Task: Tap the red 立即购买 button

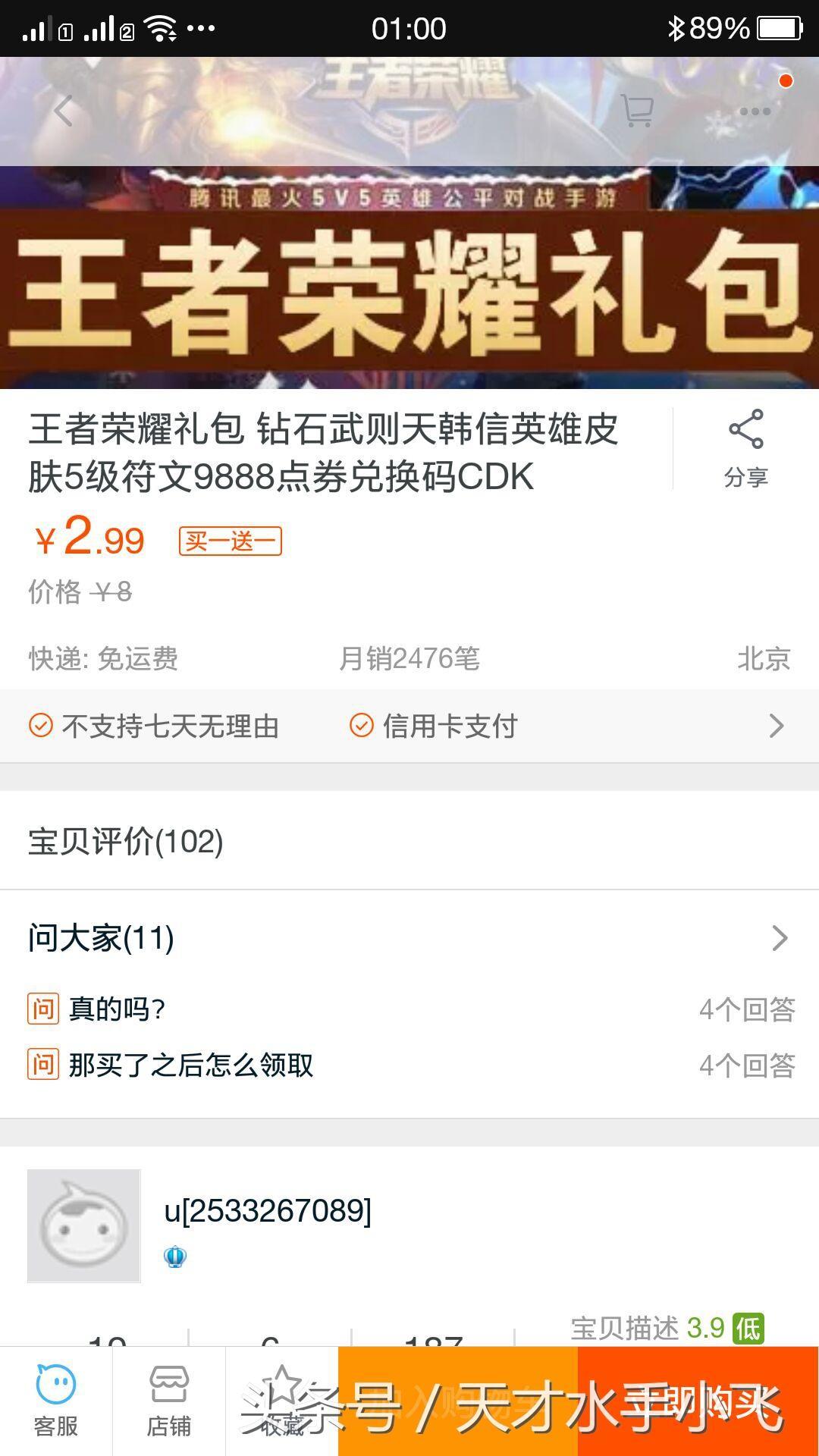Action: (698, 1401)
